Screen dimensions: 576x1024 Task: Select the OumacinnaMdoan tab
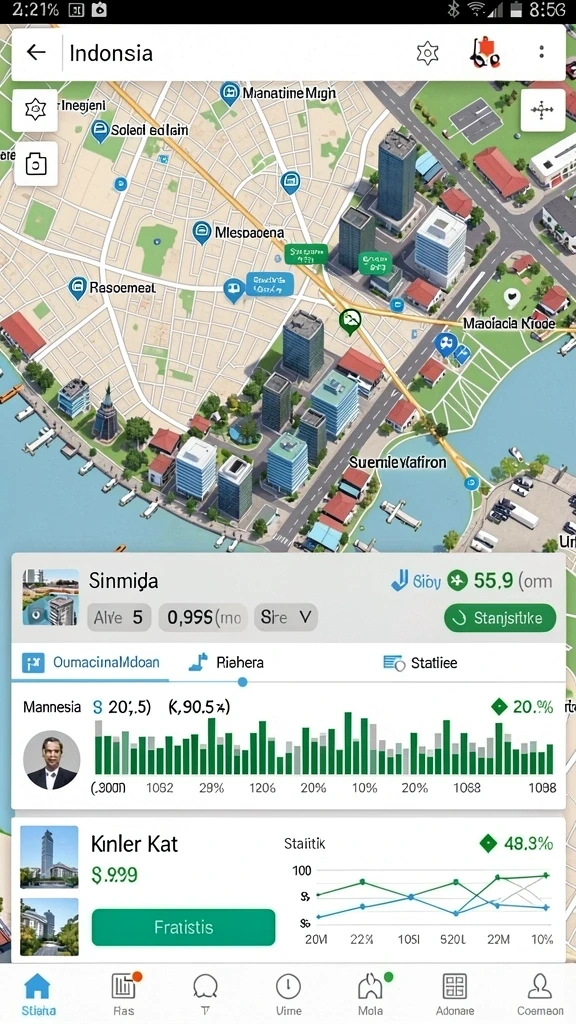pyautogui.click(x=91, y=662)
